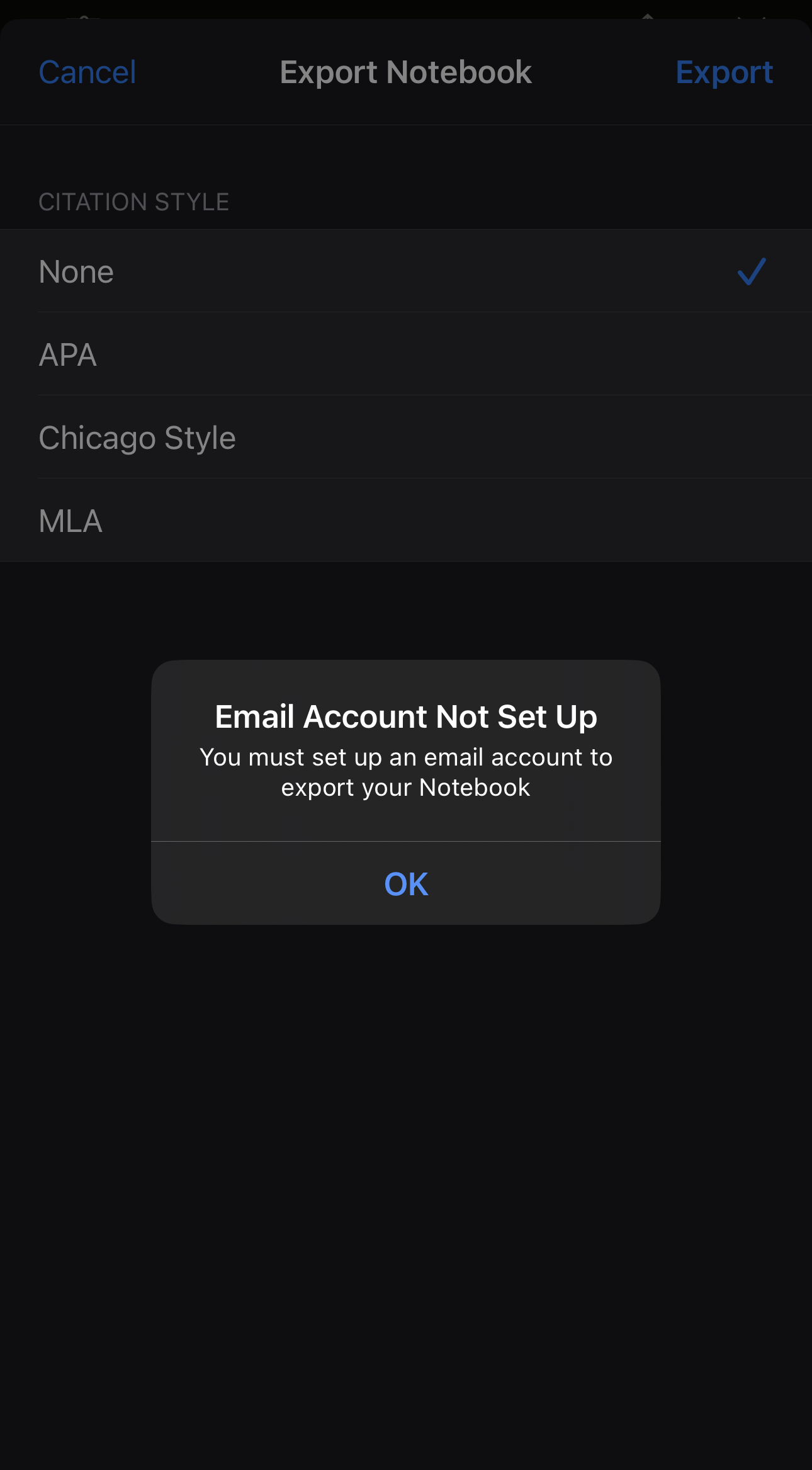Tap Export in the top bar
812x1470 pixels.
[724, 72]
